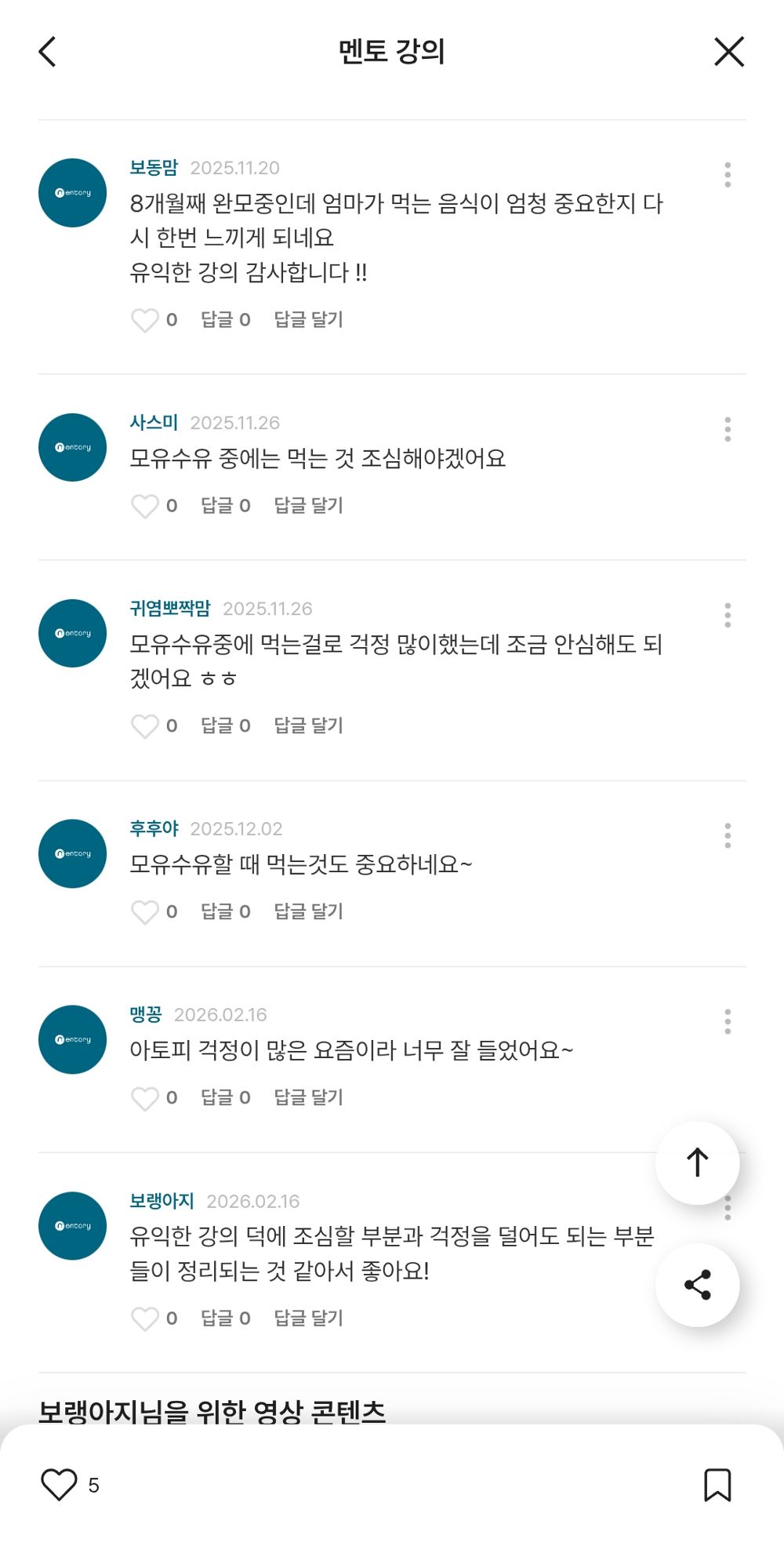The width and height of the screenshot is (784, 1546).
Task: Toggle the like heart on 후후야's comment
Action: click(x=144, y=912)
